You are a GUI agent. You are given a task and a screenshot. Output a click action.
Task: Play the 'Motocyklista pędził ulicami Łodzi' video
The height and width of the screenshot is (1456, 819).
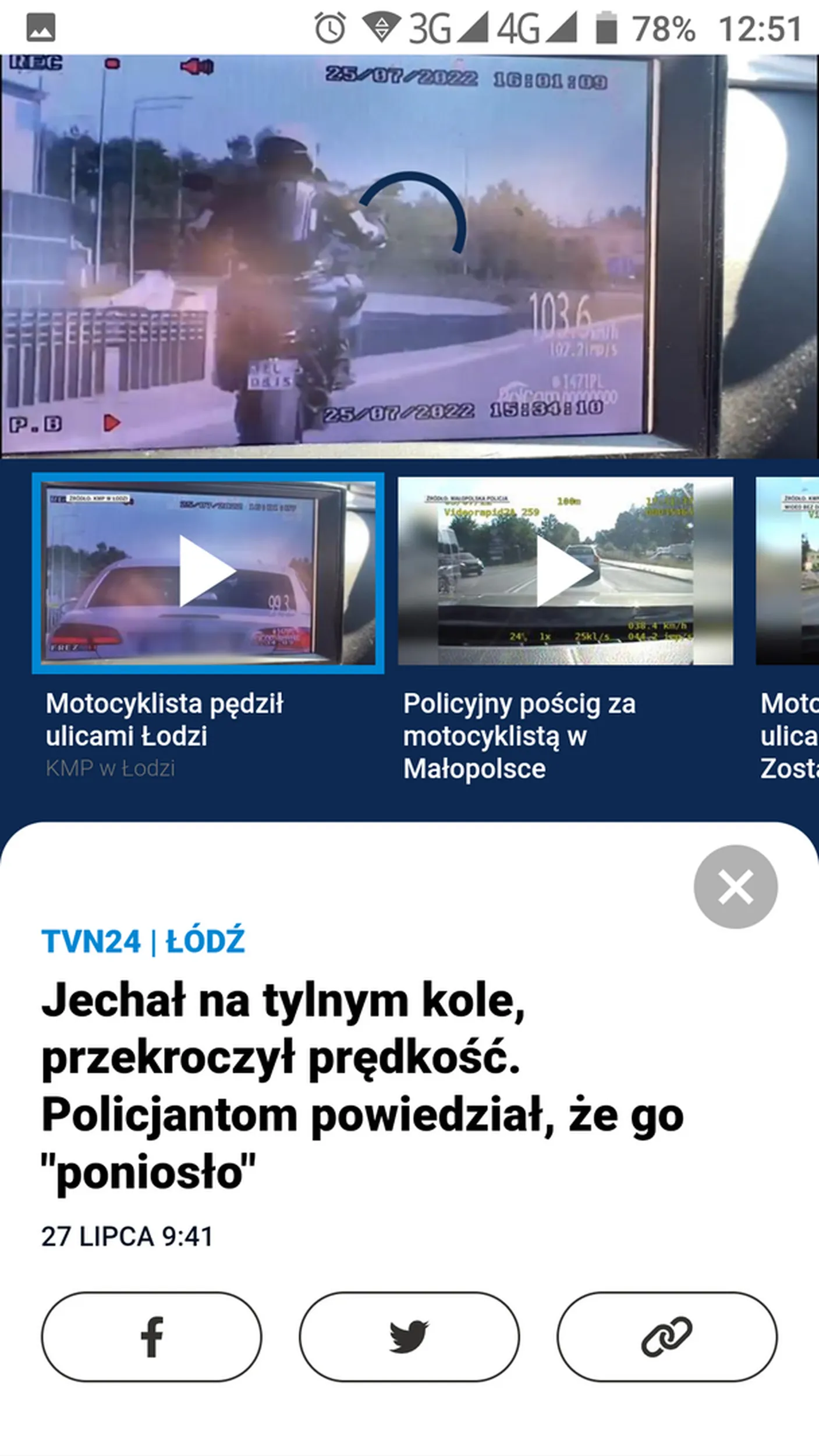[x=207, y=572]
